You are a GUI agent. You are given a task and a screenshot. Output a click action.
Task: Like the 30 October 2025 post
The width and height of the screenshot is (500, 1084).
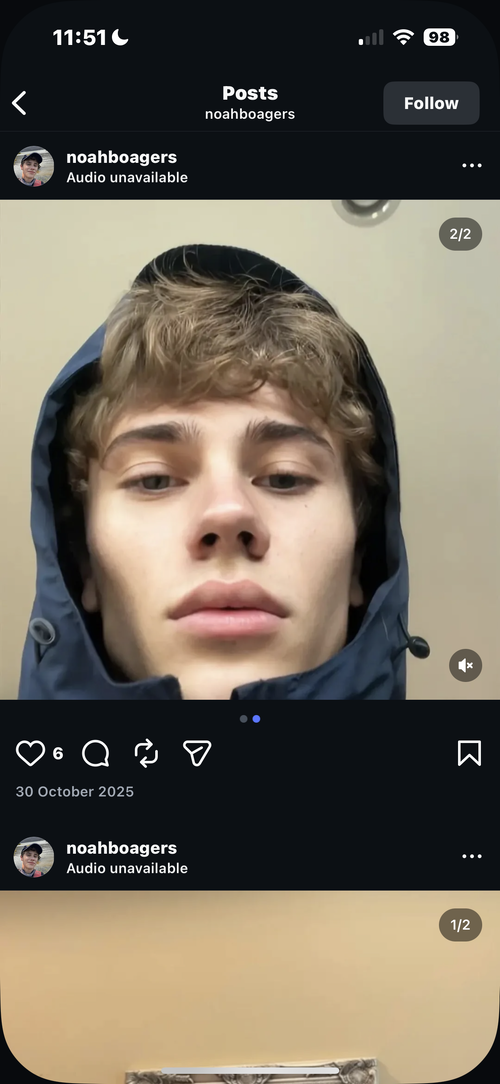click(30, 753)
